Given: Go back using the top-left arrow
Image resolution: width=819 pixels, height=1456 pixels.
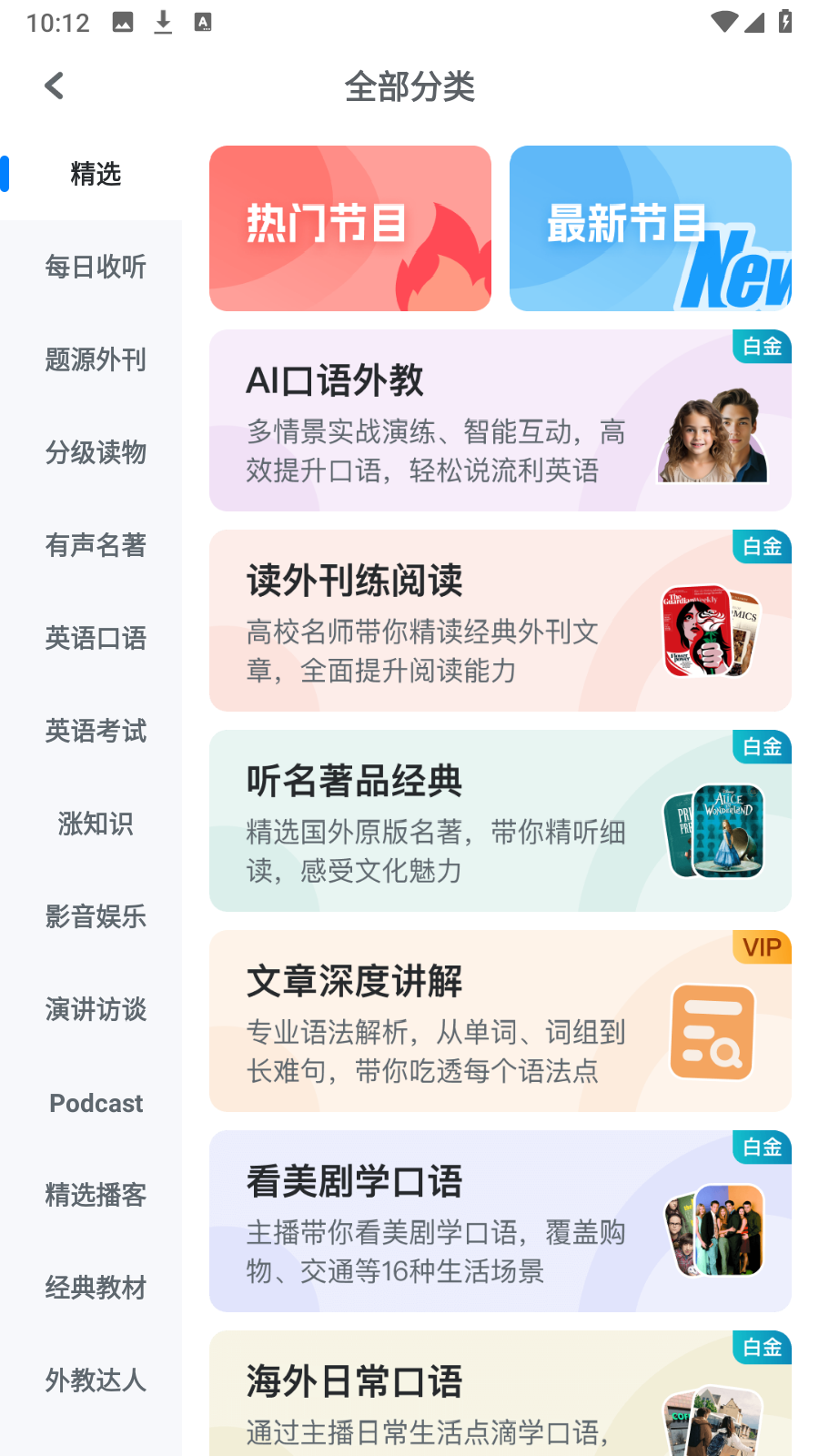Looking at the screenshot, I should point(55,86).
